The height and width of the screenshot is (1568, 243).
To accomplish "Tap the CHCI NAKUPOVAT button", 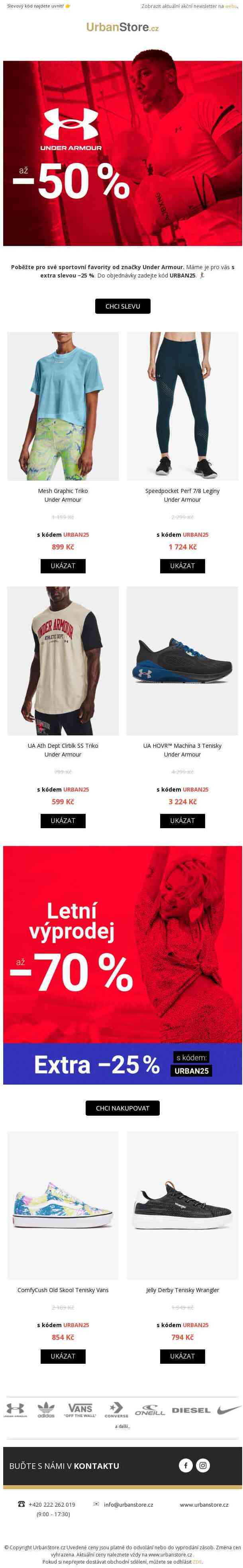I will tap(122, 1108).
